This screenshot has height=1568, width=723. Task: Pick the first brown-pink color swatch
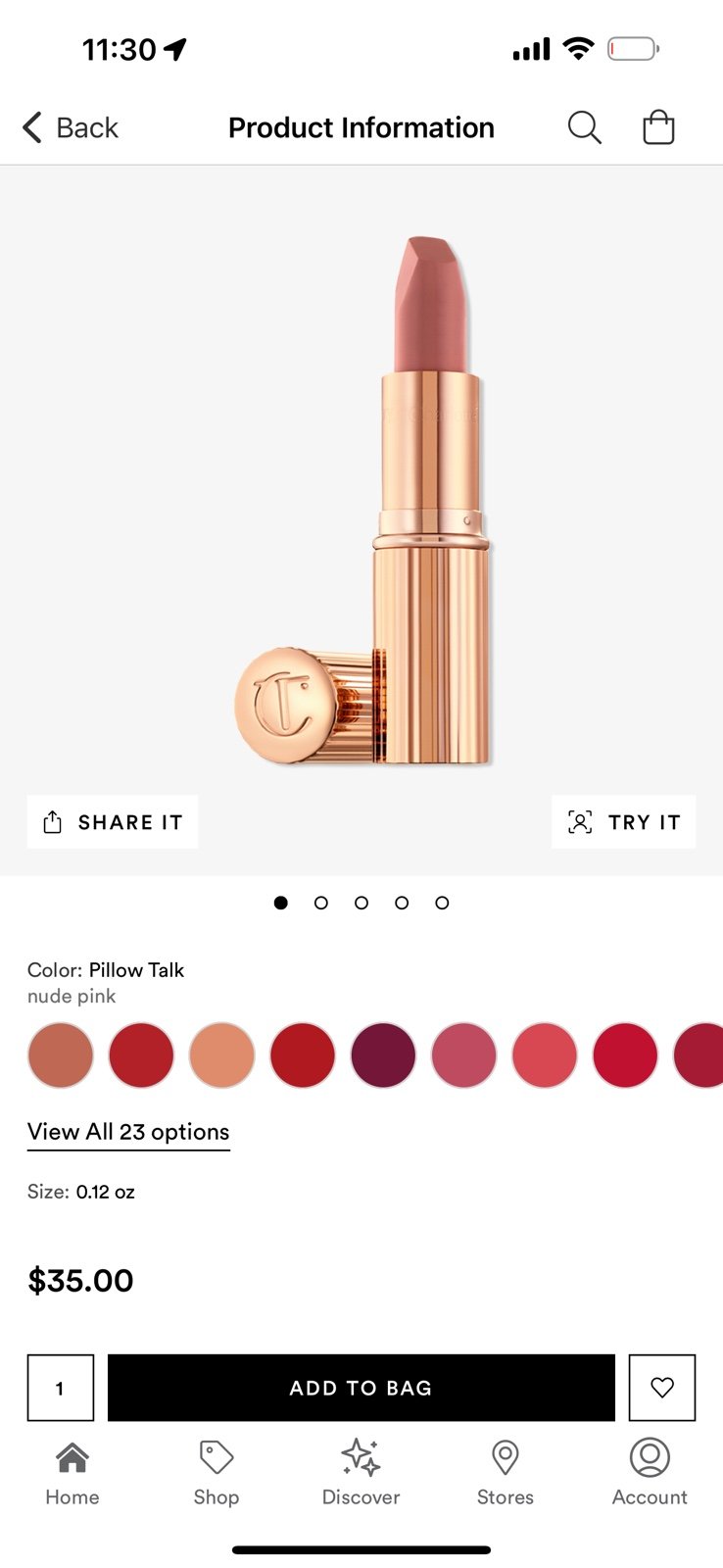[61, 1055]
